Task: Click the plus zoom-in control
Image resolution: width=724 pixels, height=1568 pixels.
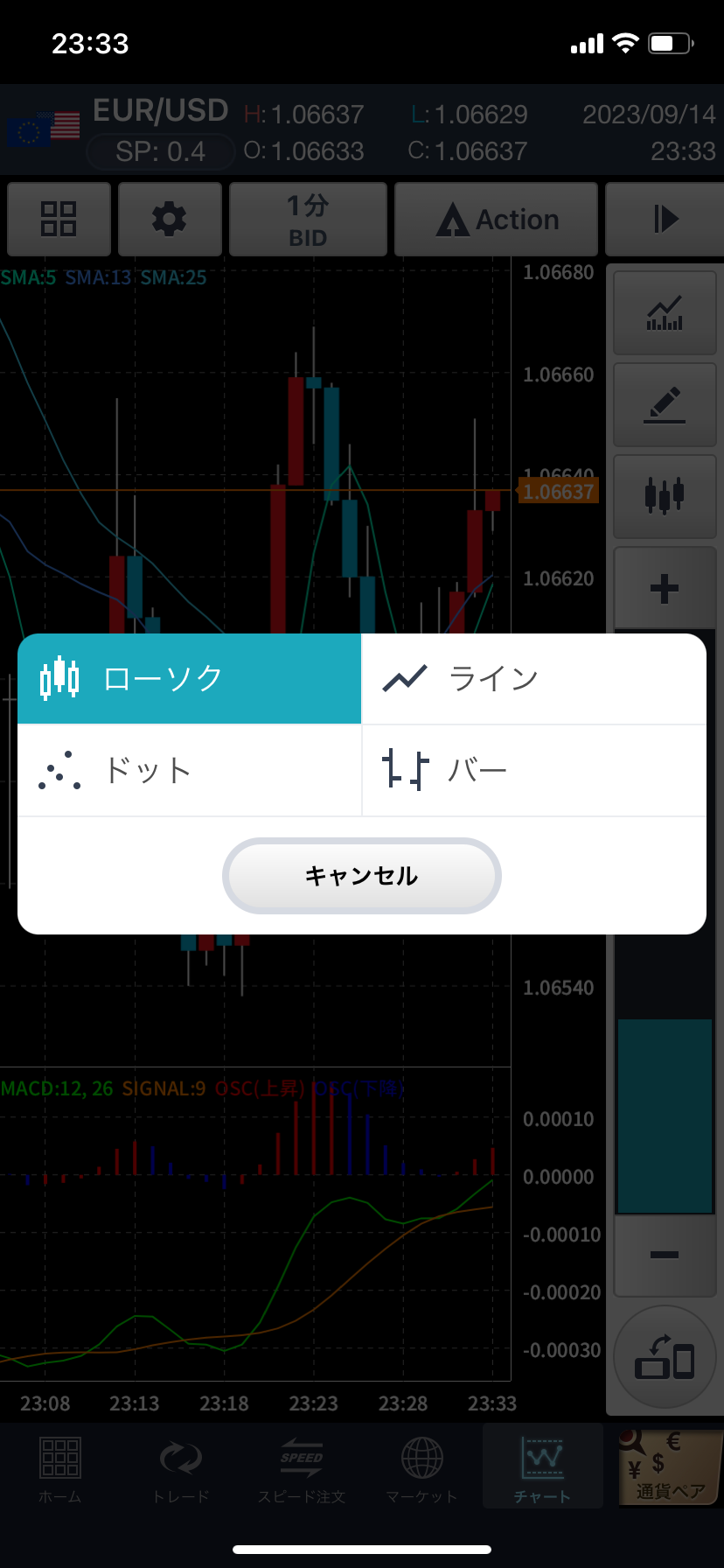Action: coord(665,587)
